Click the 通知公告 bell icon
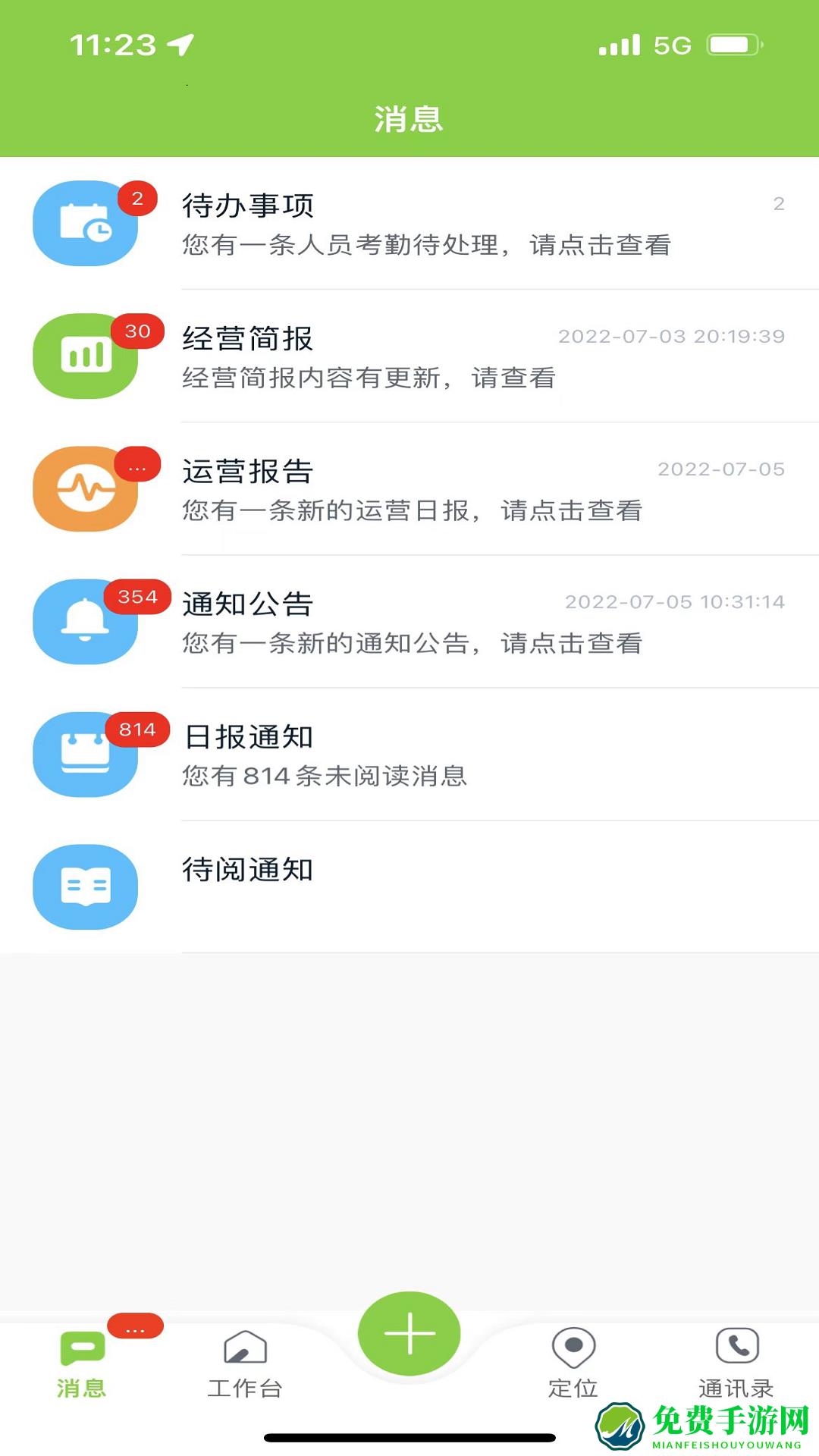The height and width of the screenshot is (1456, 819). 86,622
